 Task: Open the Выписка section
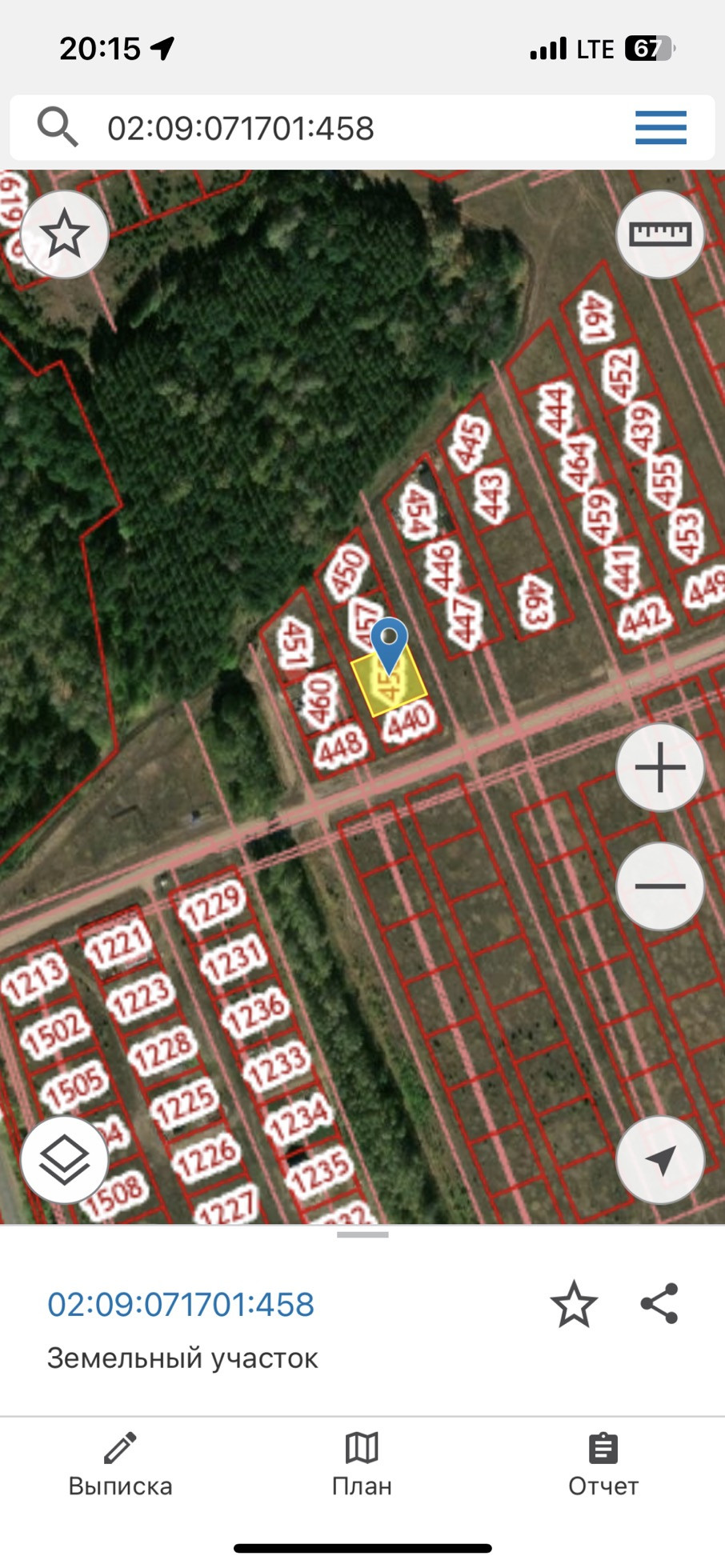tap(120, 1466)
